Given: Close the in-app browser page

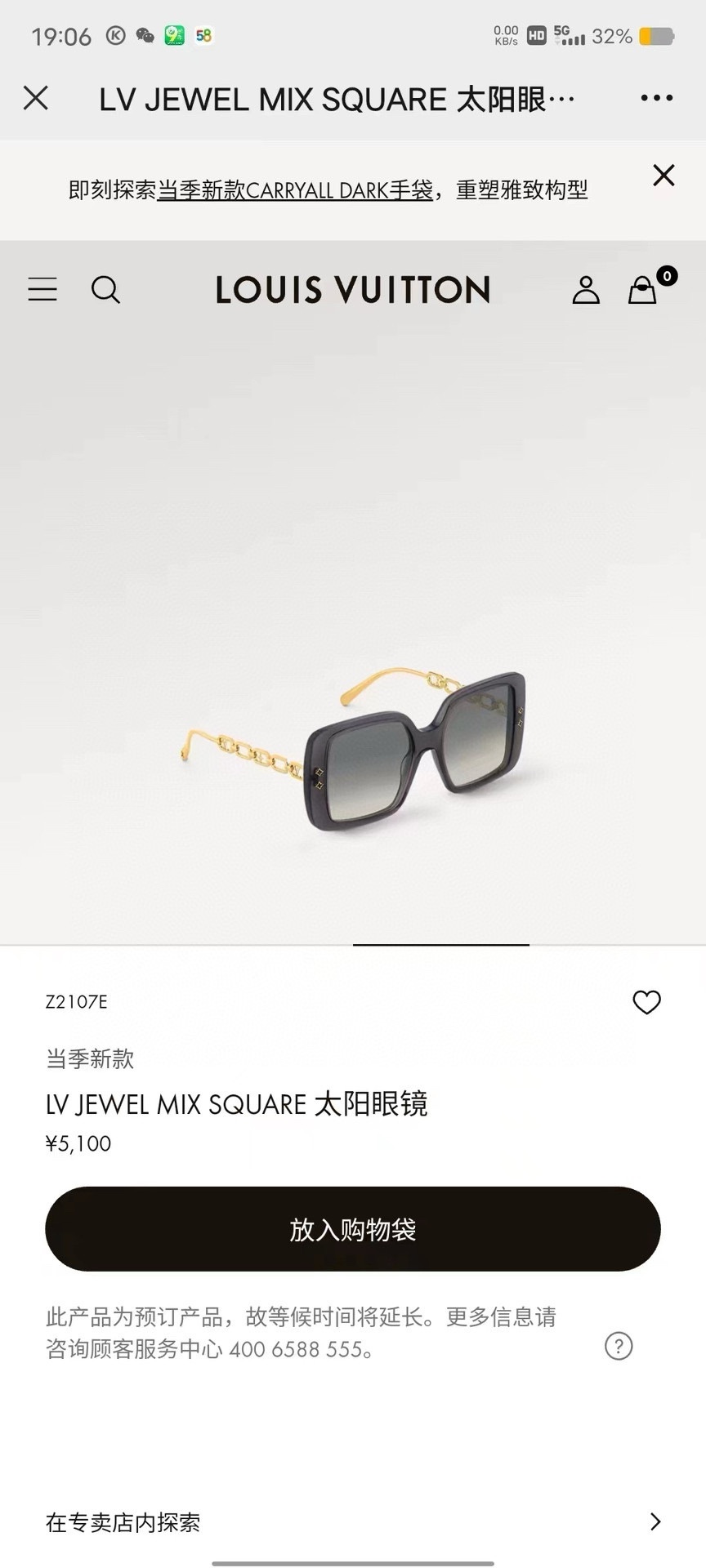Looking at the screenshot, I should click(36, 98).
